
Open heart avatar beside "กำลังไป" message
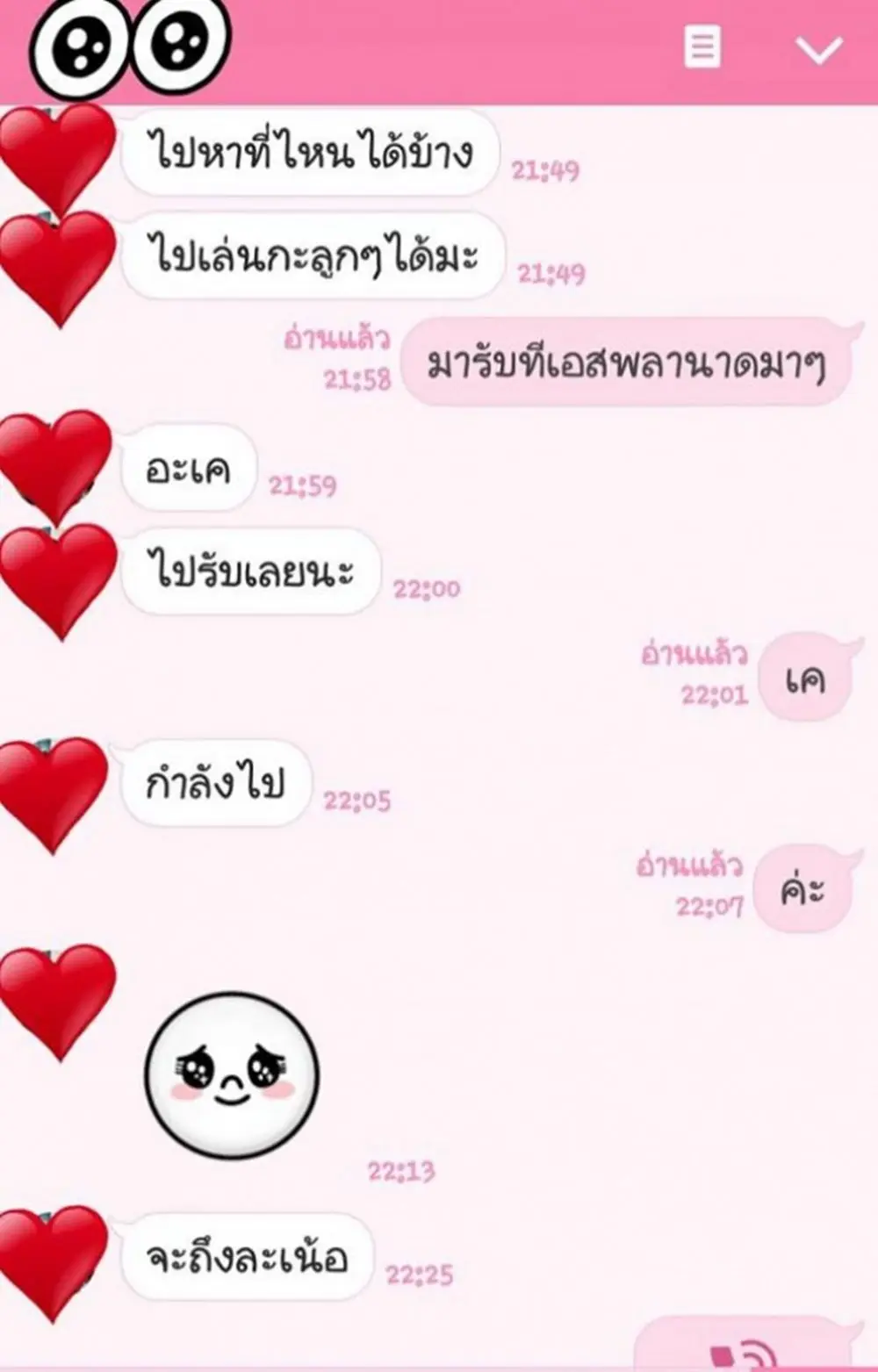tap(54, 792)
